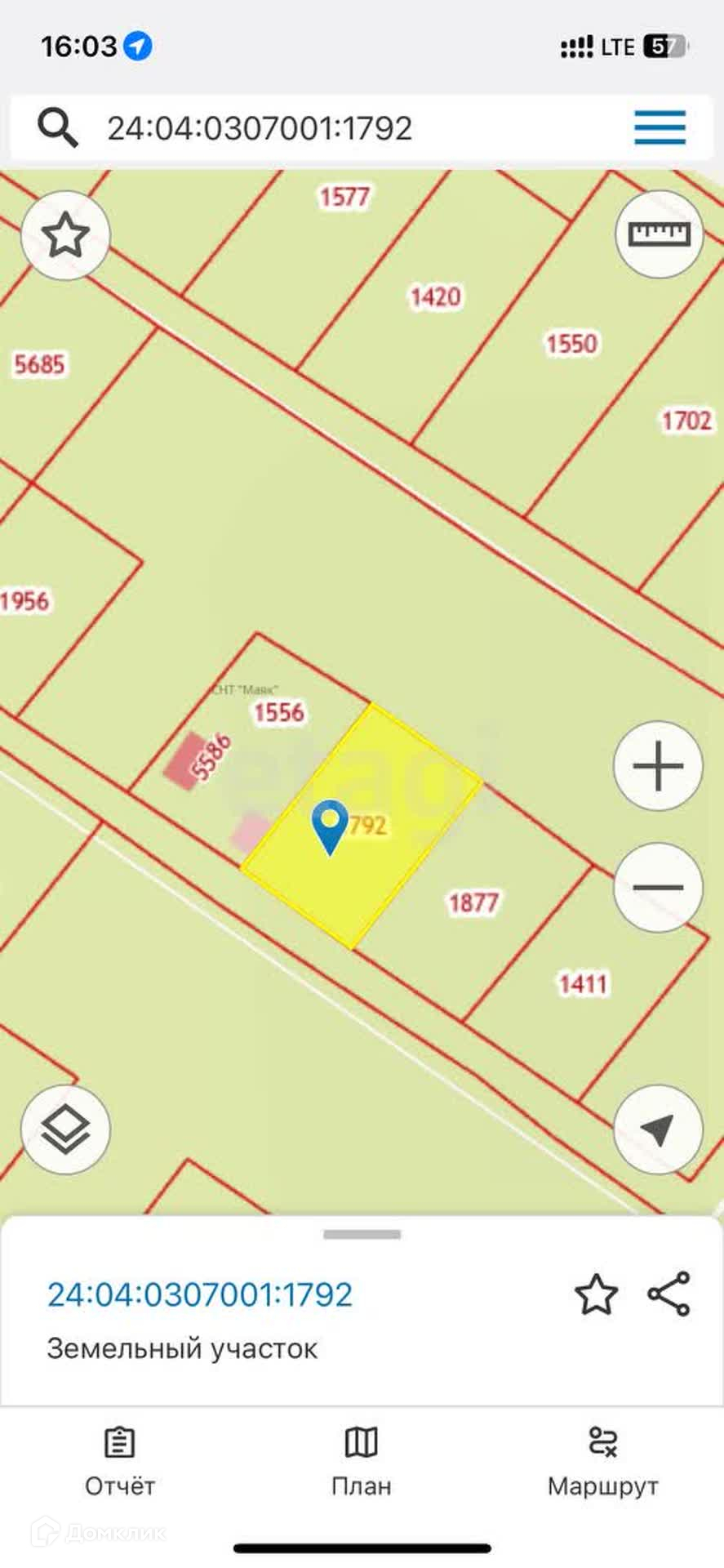Zoom in with the plus button

click(658, 766)
